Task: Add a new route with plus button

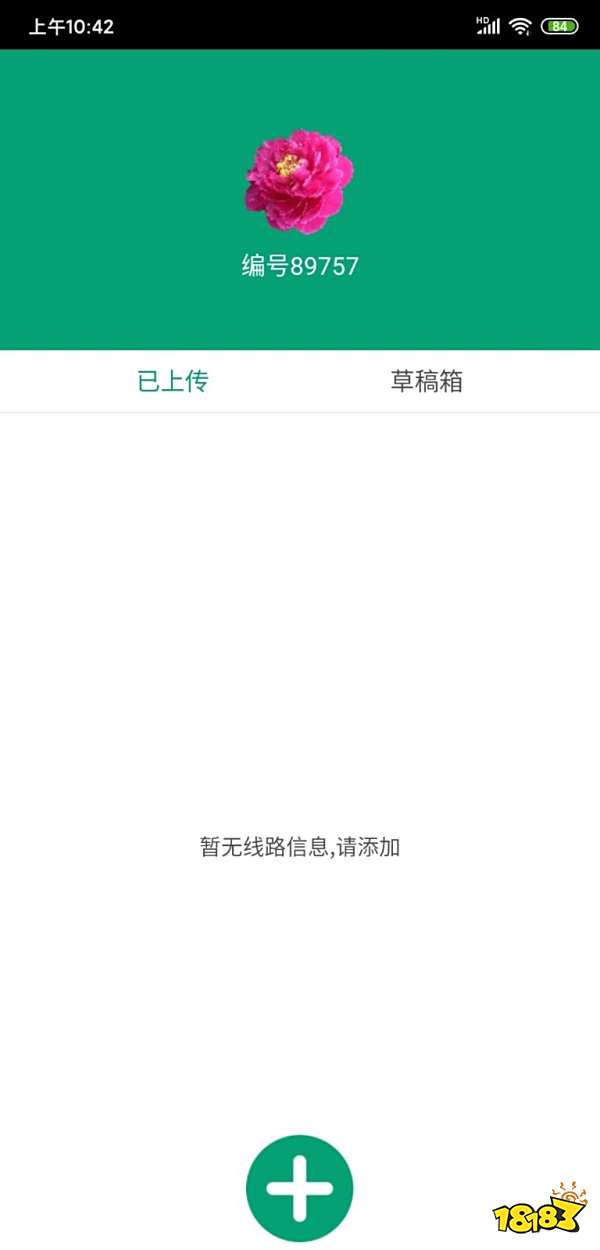Action: tap(299, 1188)
